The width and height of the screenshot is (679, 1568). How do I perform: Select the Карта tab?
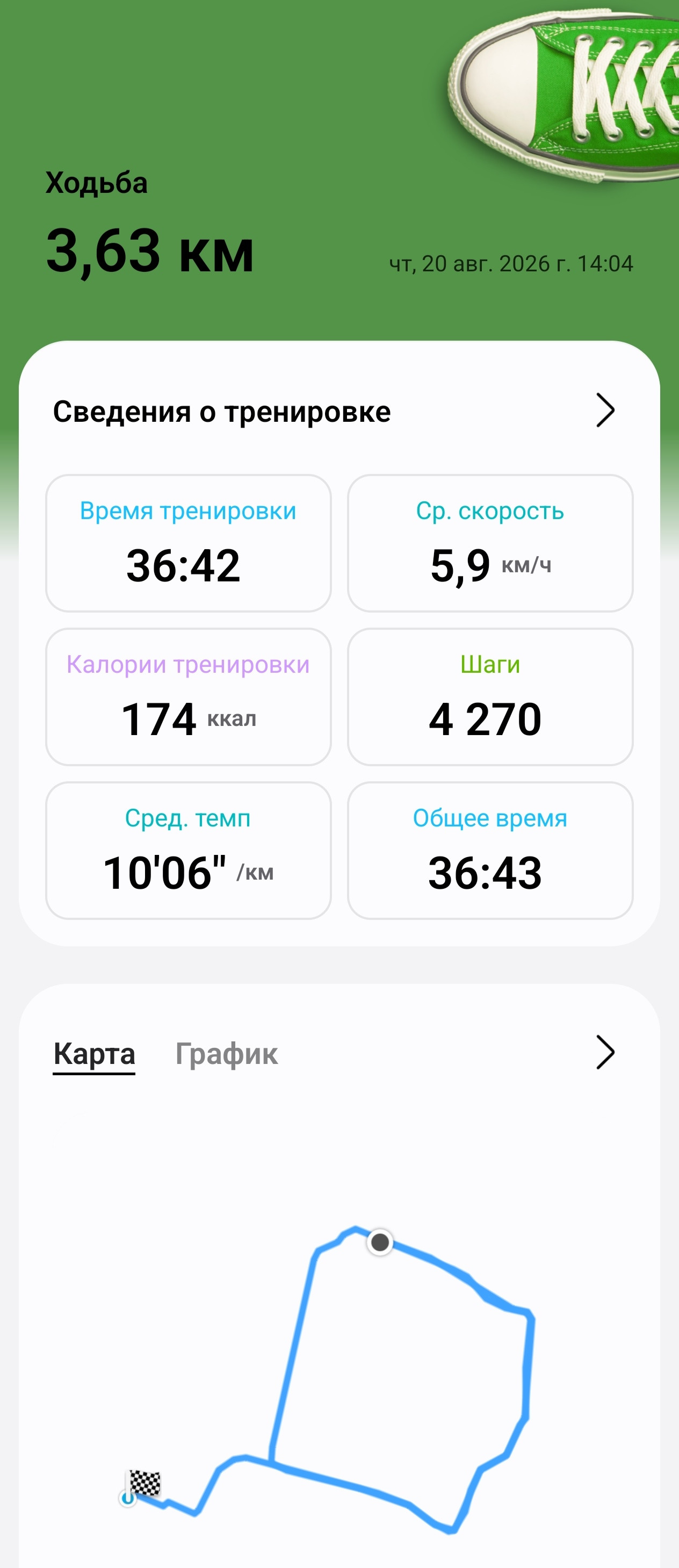click(x=95, y=1054)
